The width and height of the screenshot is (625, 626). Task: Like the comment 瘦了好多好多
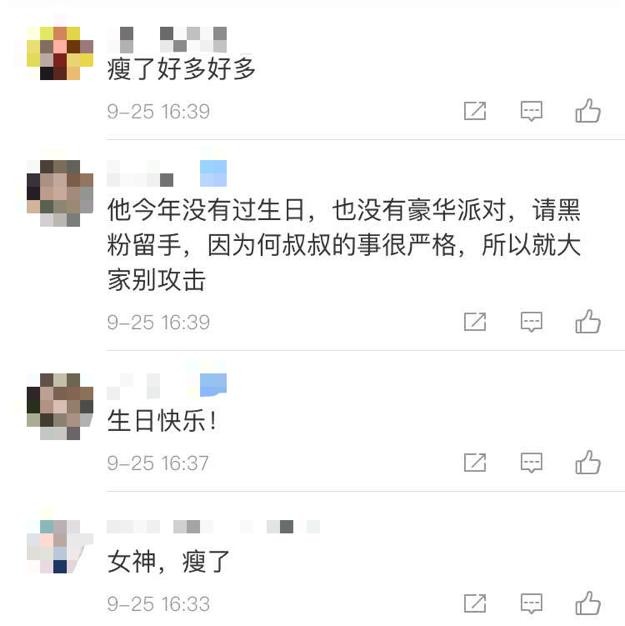588,111
